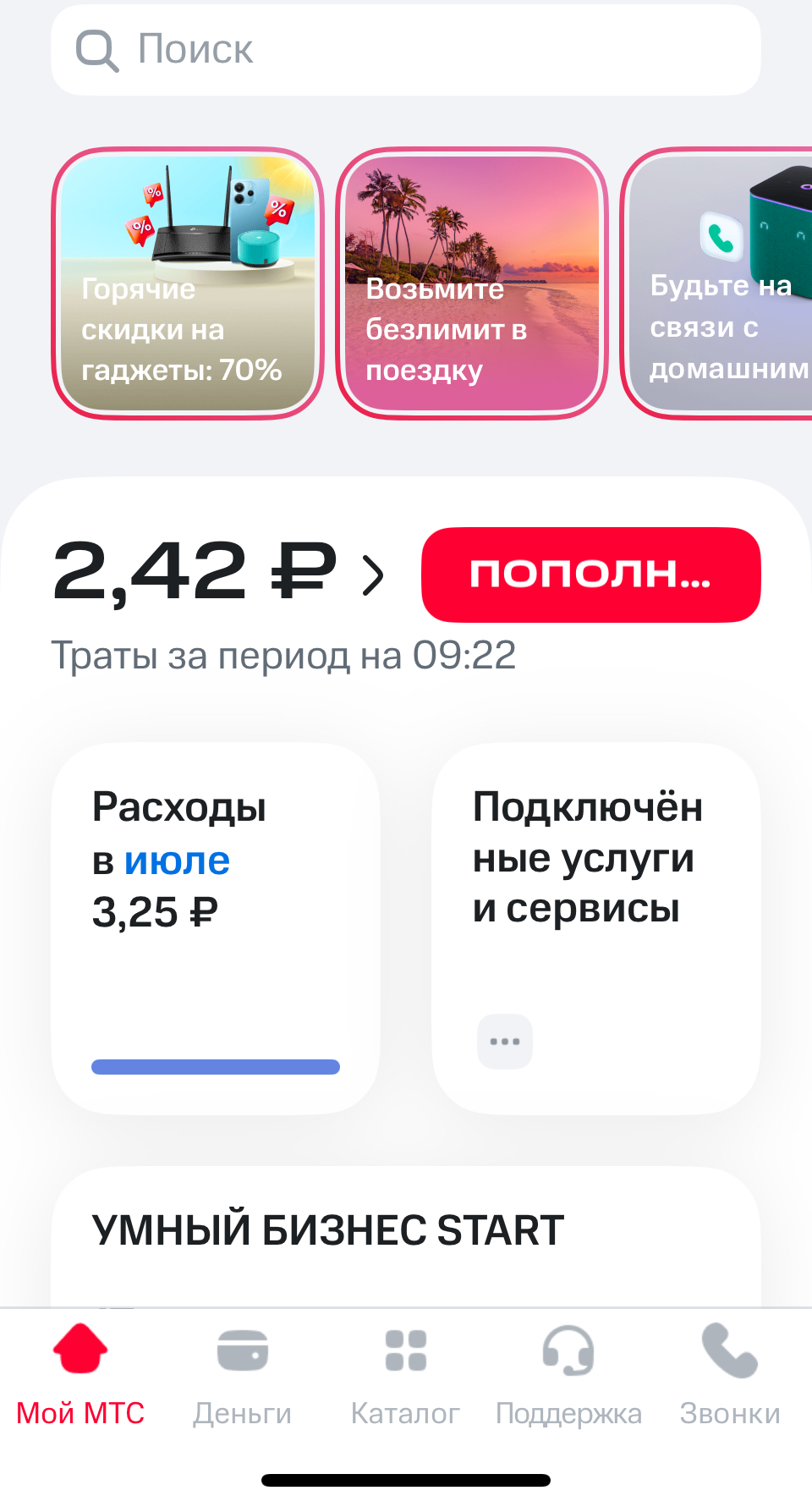Tap the Поиск search field

pyautogui.click(x=406, y=50)
